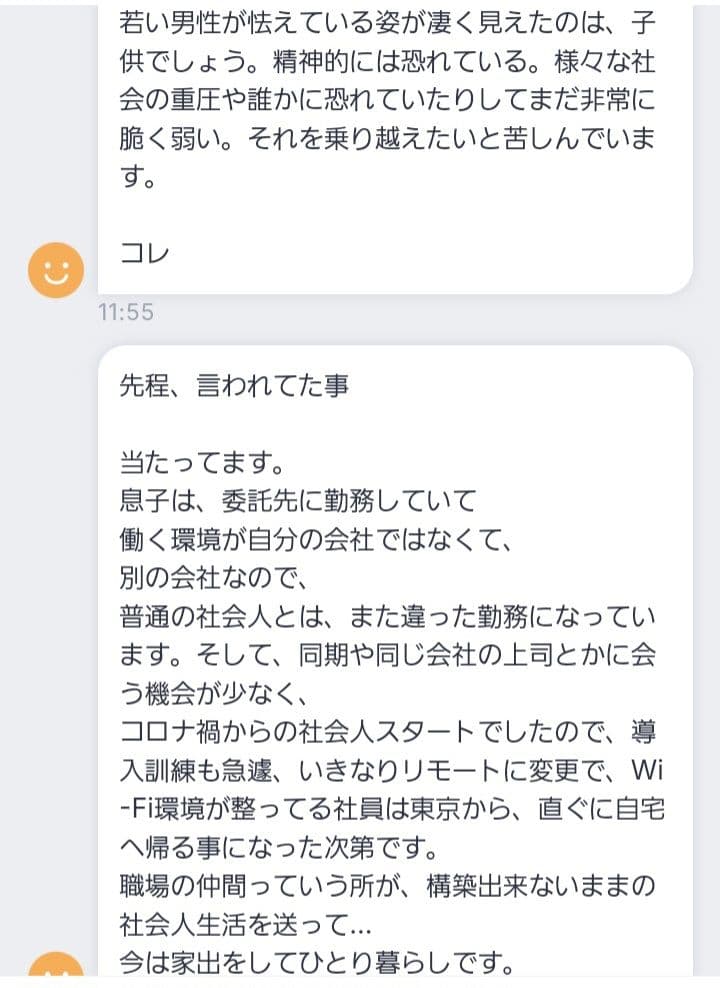The height and width of the screenshot is (988, 720).
Task: Select the line 職場の仲間っていう所が
Action: pos(250,884)
